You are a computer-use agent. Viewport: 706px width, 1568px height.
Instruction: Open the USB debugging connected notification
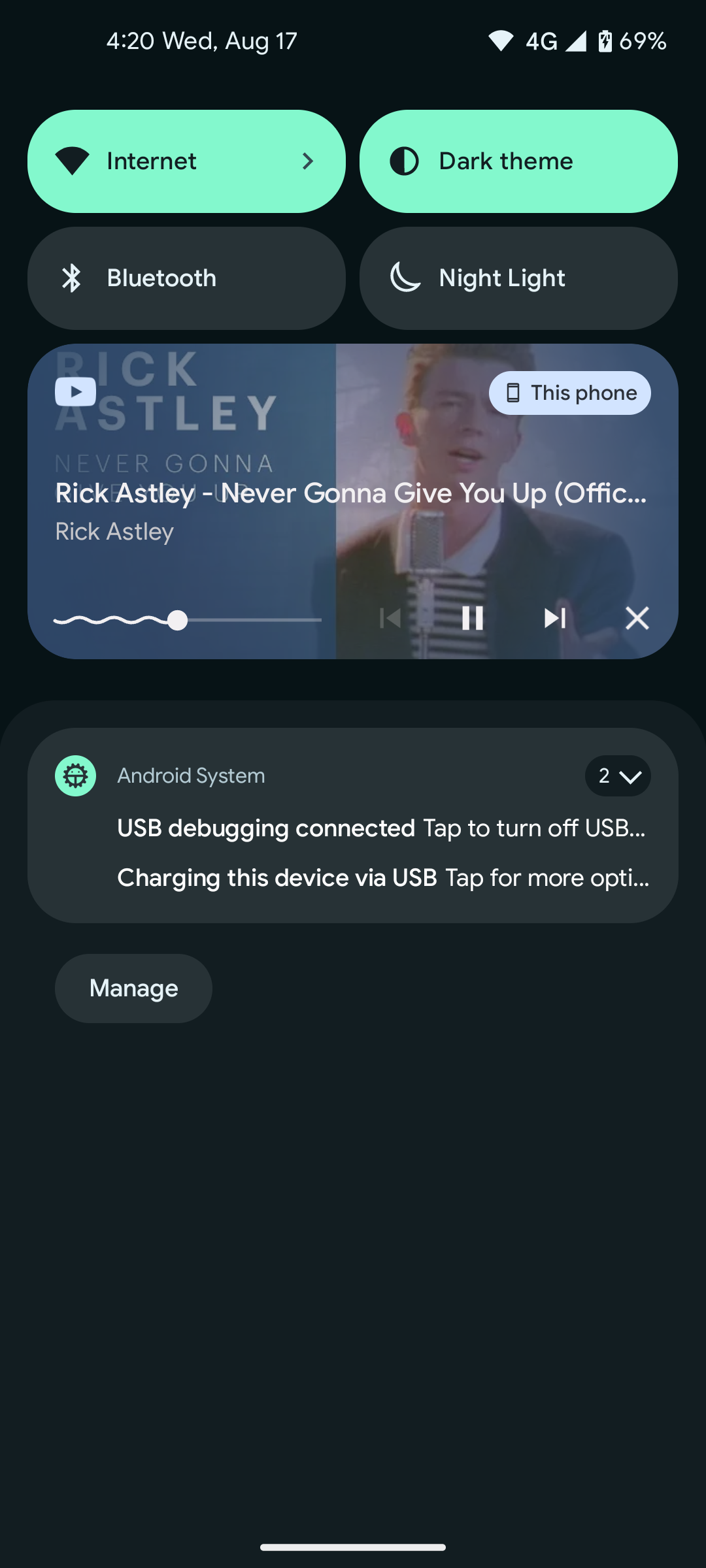tap(381, 828)
